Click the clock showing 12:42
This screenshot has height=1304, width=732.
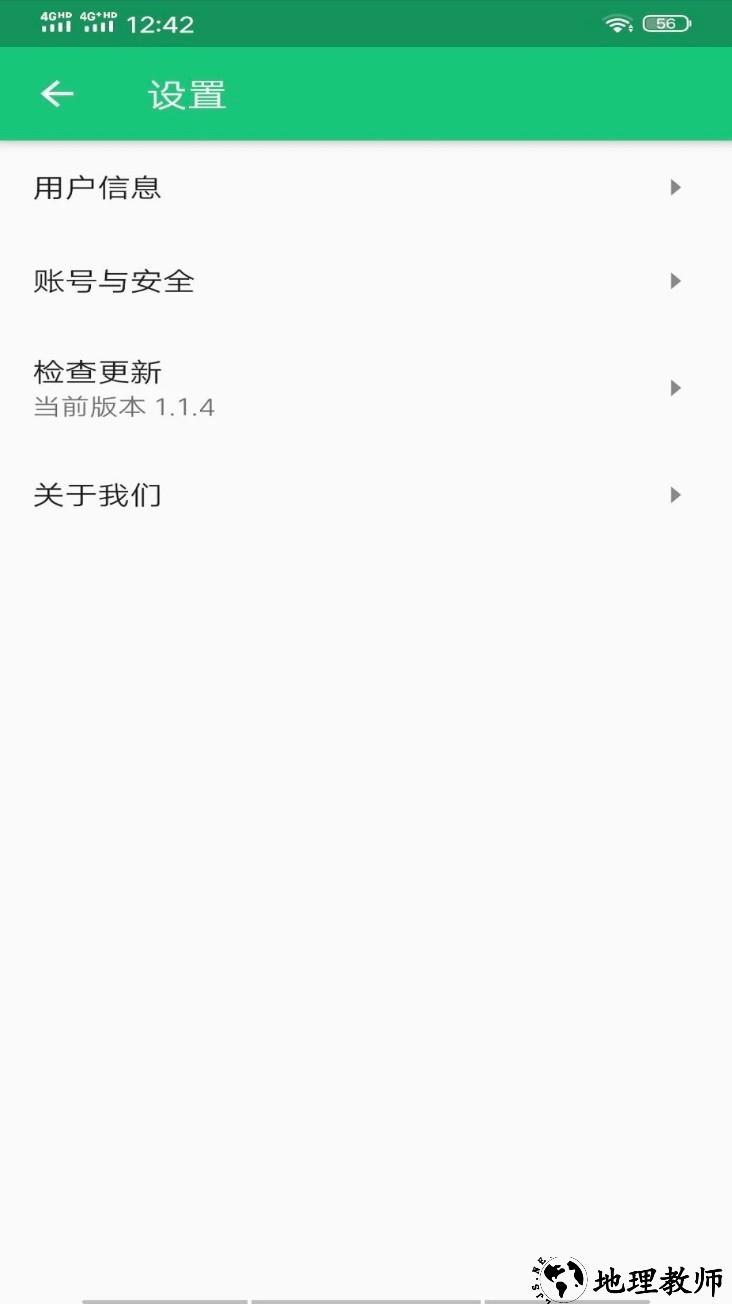click(x=155, y=24)
